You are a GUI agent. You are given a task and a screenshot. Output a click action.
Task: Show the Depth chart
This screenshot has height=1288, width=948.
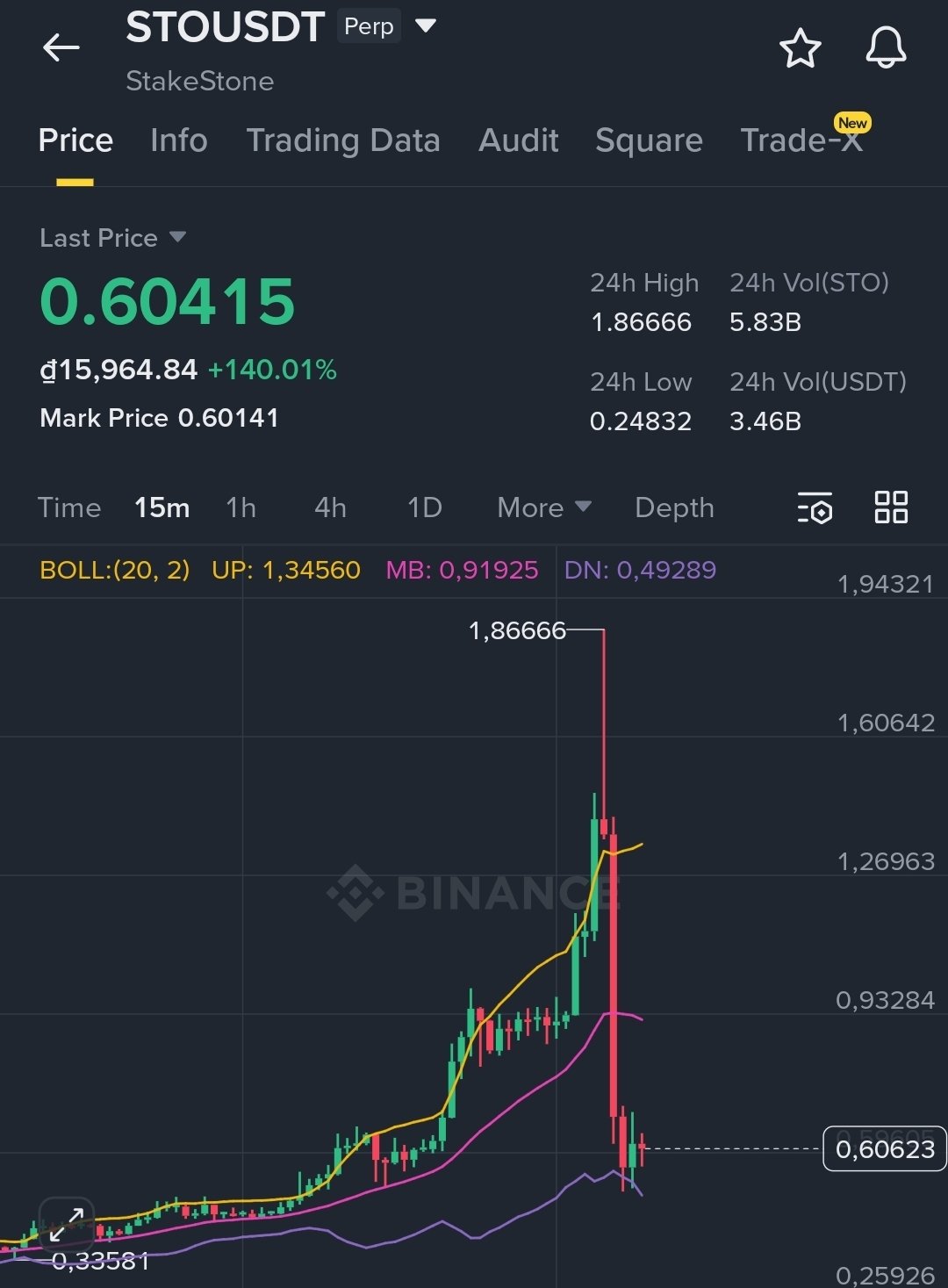click(x=674, y=507)
